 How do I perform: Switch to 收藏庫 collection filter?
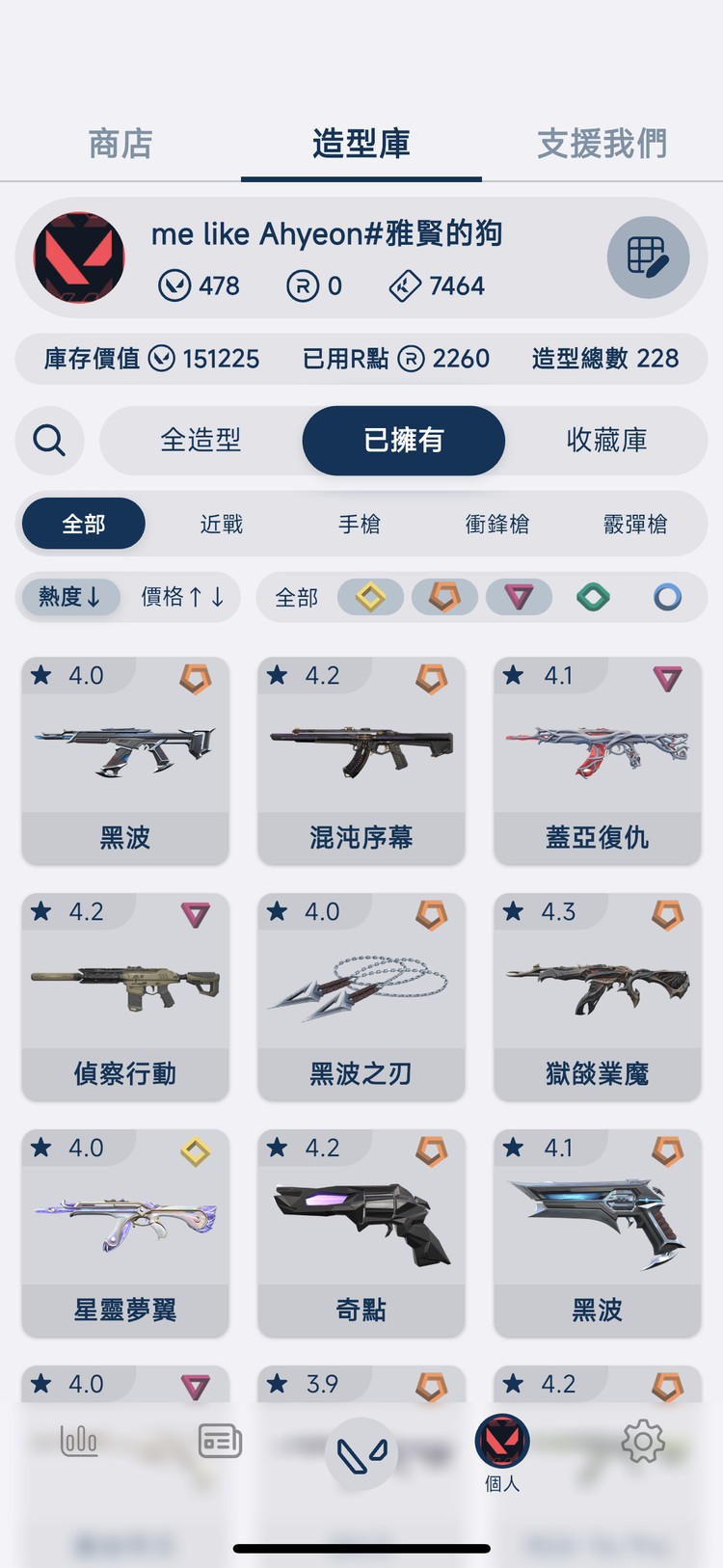click(x=609, y=441)
